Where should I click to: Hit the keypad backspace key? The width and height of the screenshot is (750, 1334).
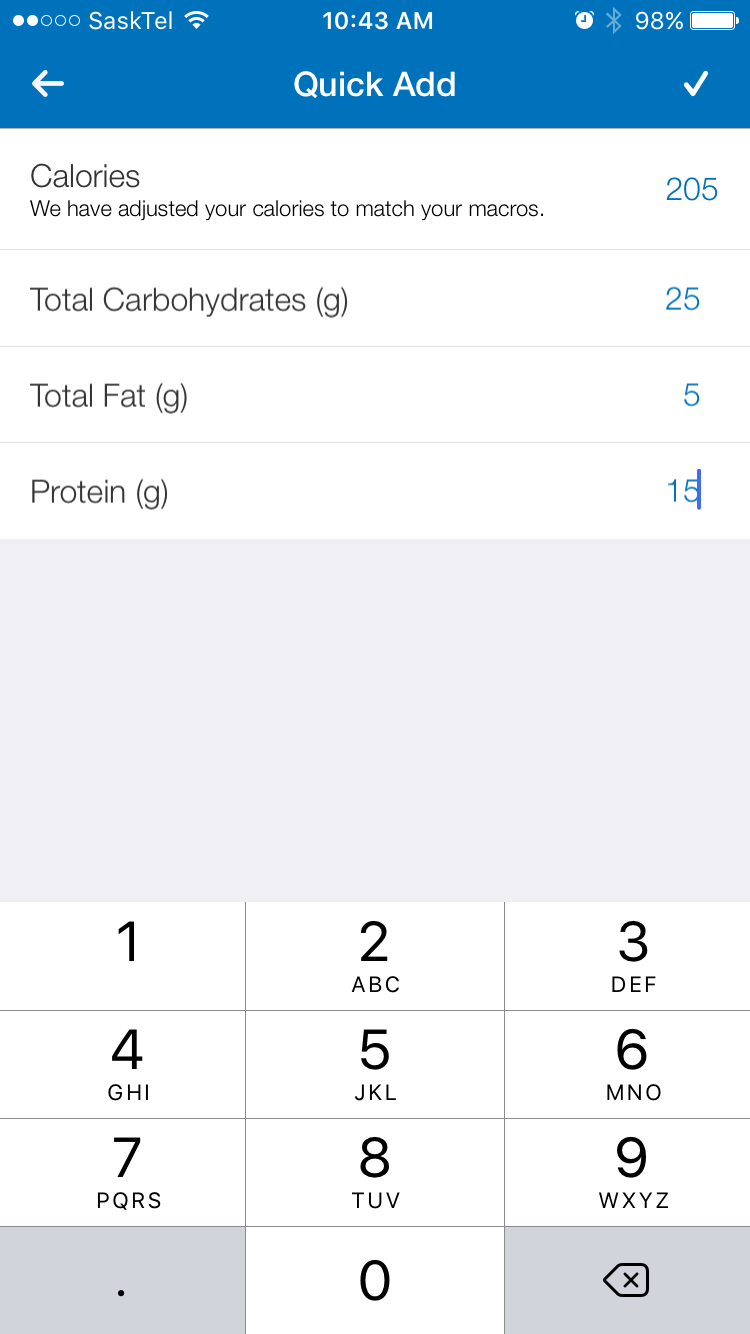(x=627, y=1280)
